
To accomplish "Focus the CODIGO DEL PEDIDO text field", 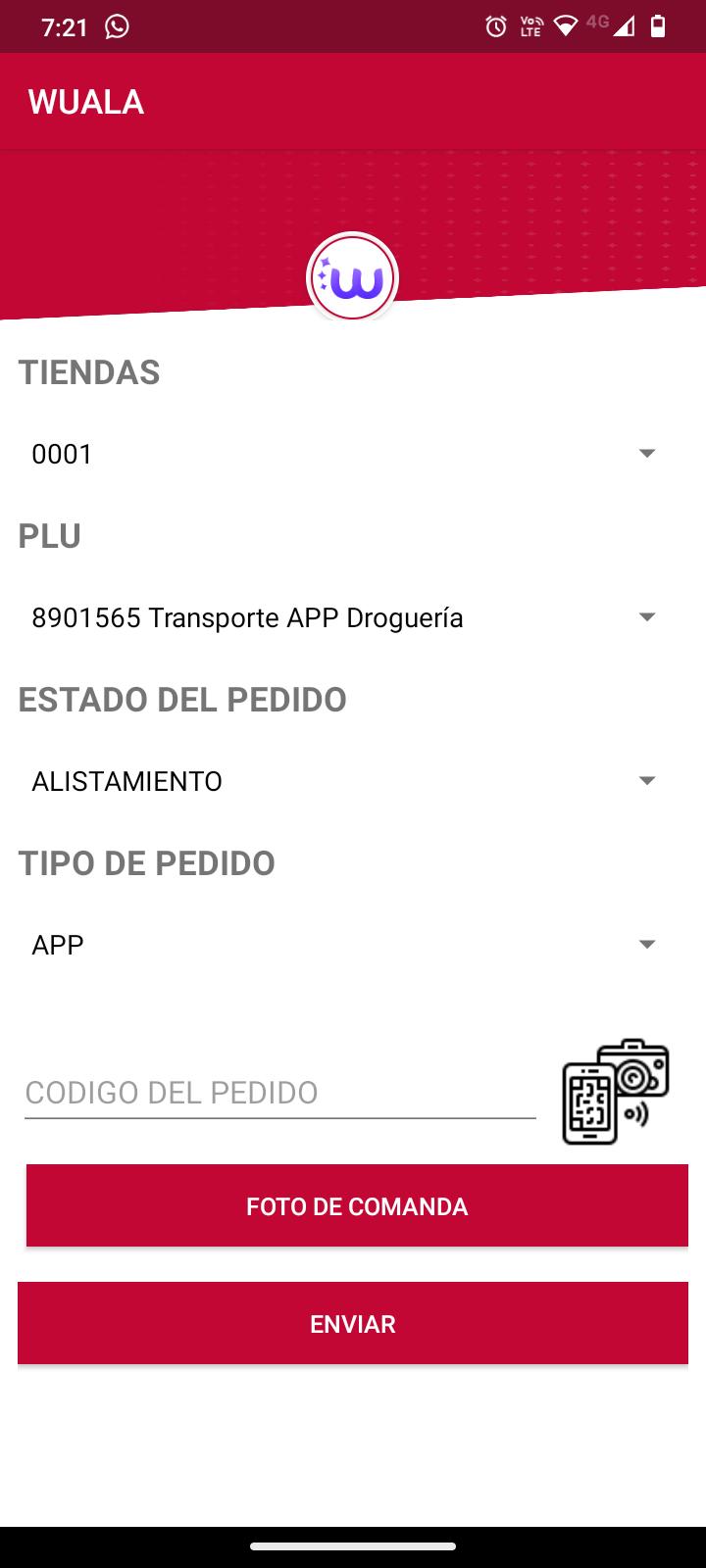I will 280,1092.
